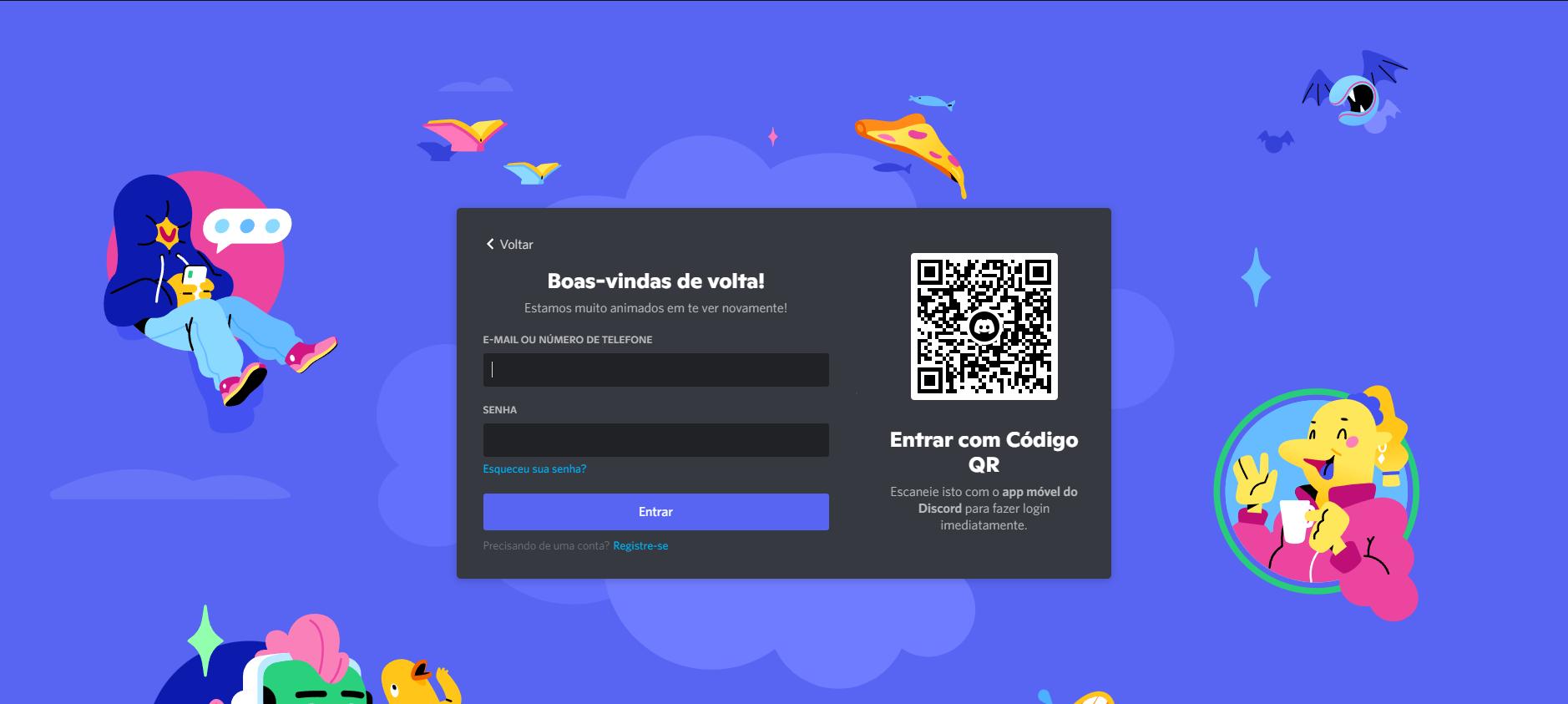The width and height of the screenshot is (1568, 704).
Task: Tap the Entrar login button
Action: click(655, 512)
